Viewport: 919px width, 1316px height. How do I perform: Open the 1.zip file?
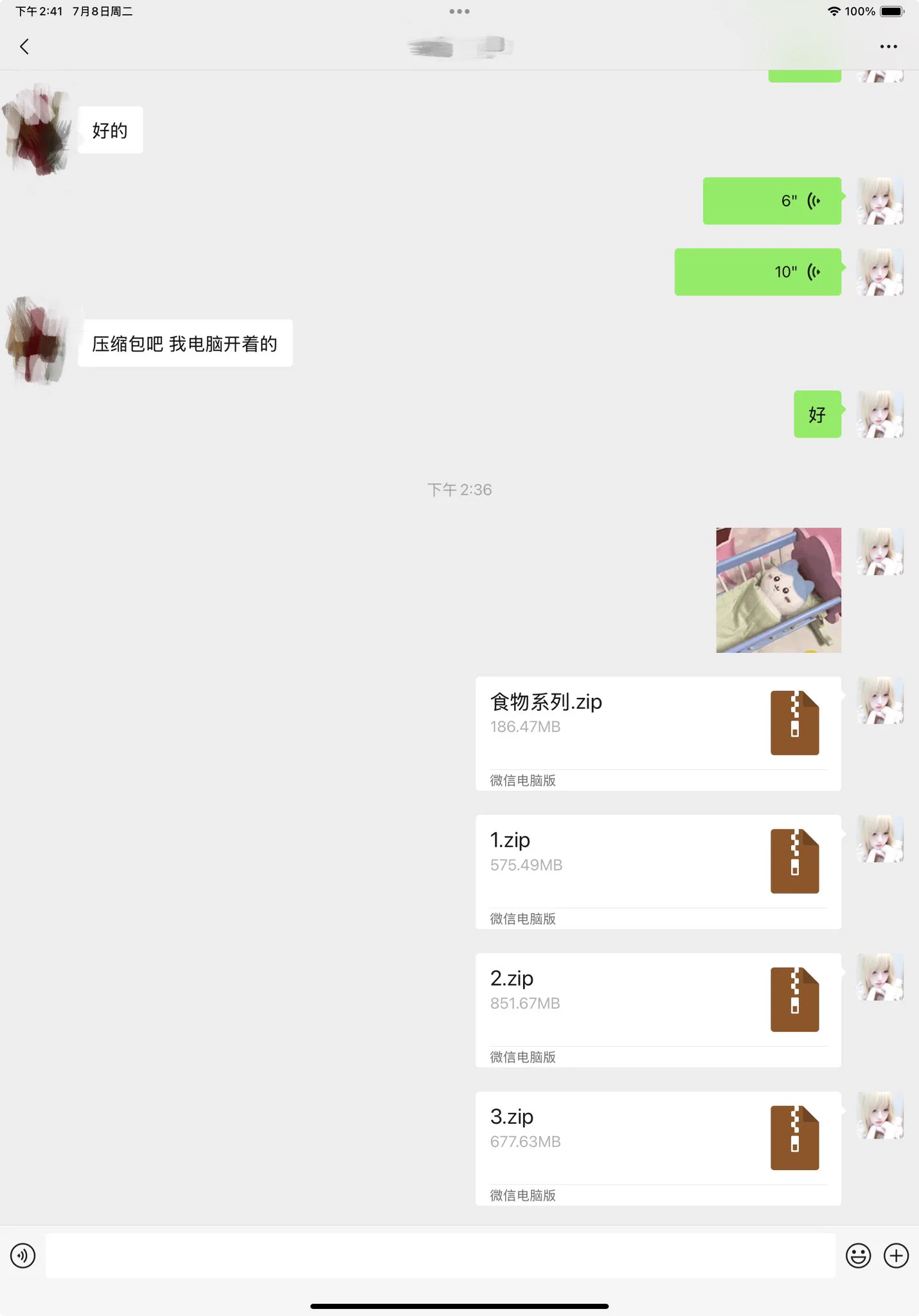click(657, 871)
